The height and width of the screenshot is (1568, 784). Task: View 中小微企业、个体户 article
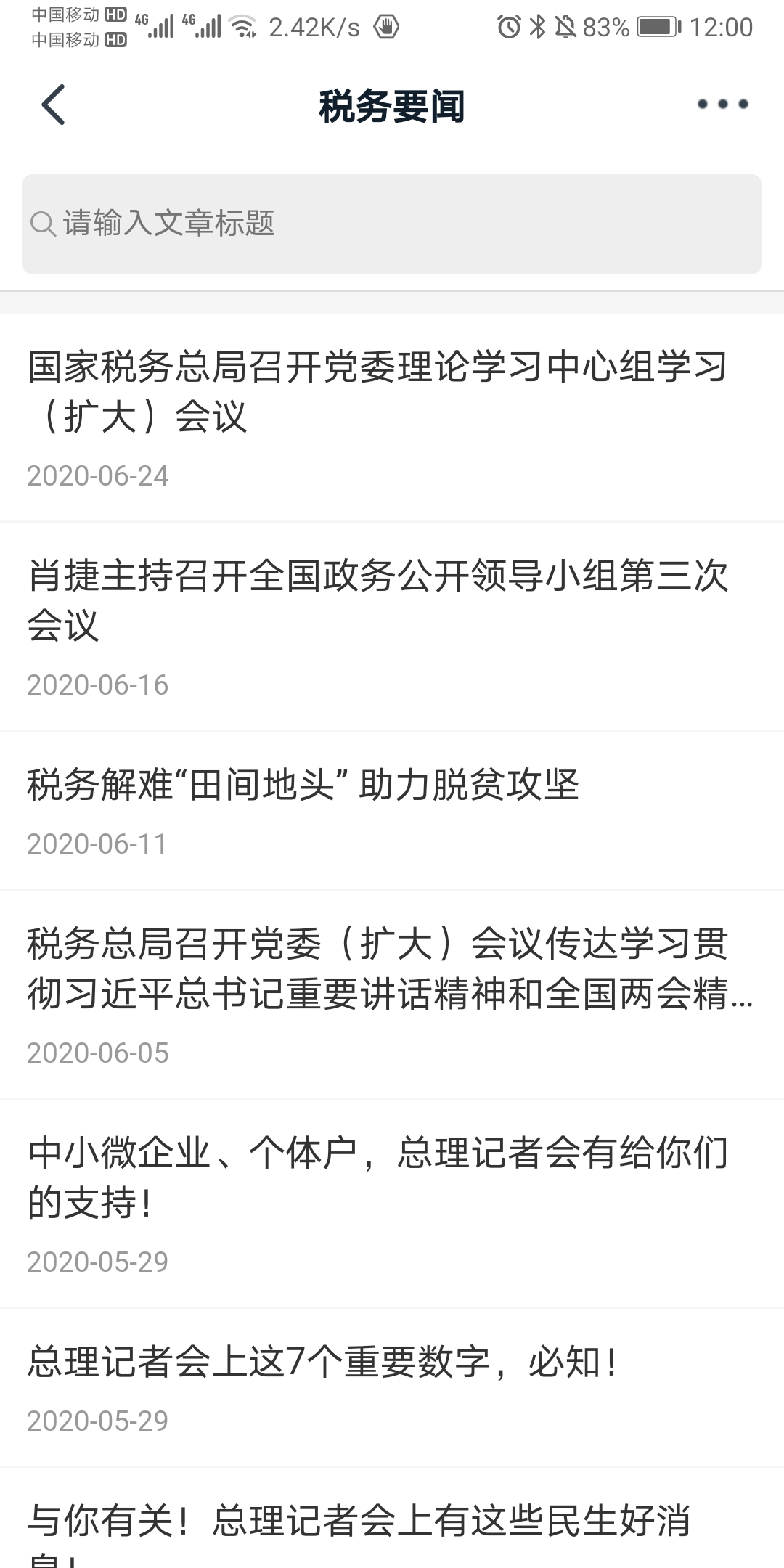coord(392,1204)
